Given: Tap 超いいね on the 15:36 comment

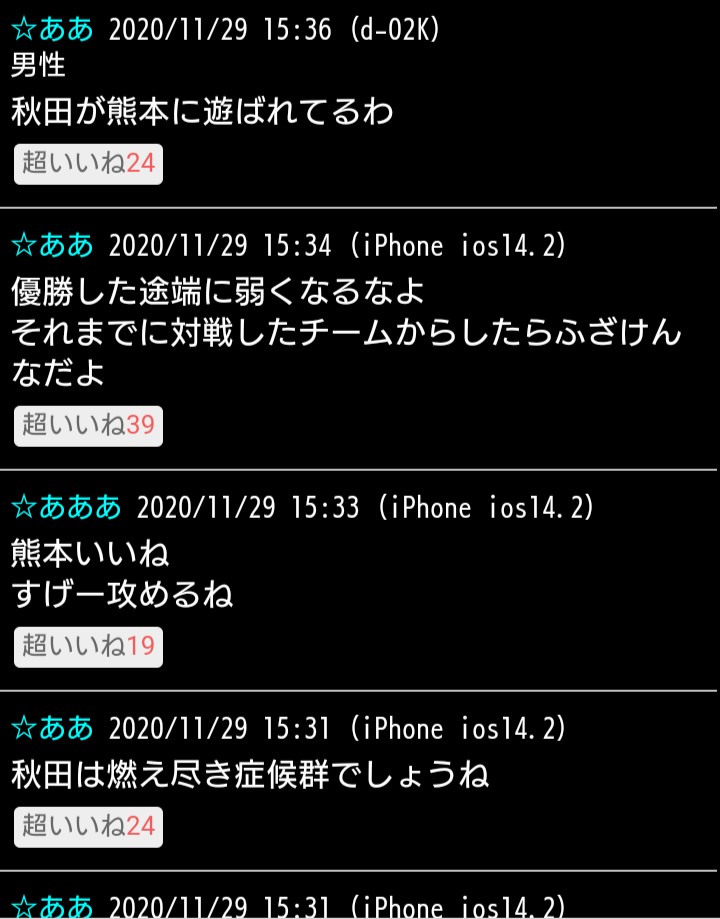Looking at the screenshot, I should (88, 163).
